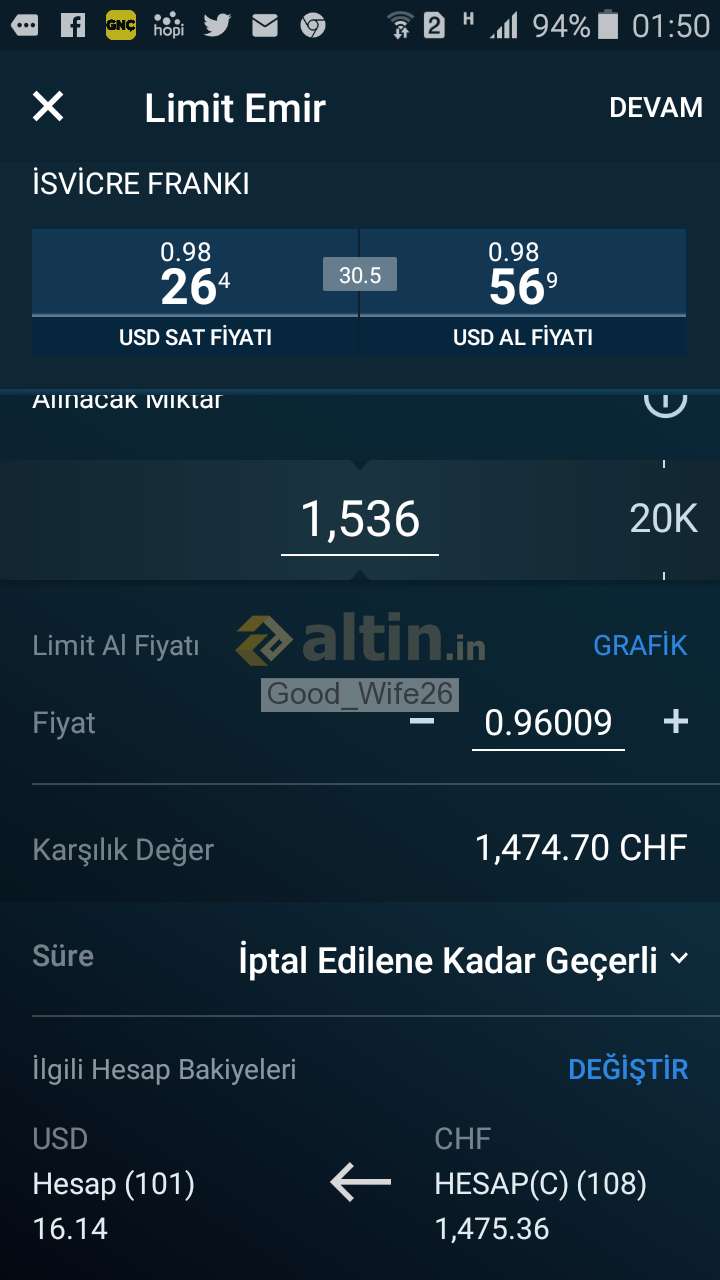Screen dimensions: 720x1280
Task: Edit the price field showing 0.96009
Action: click(548, 722)
